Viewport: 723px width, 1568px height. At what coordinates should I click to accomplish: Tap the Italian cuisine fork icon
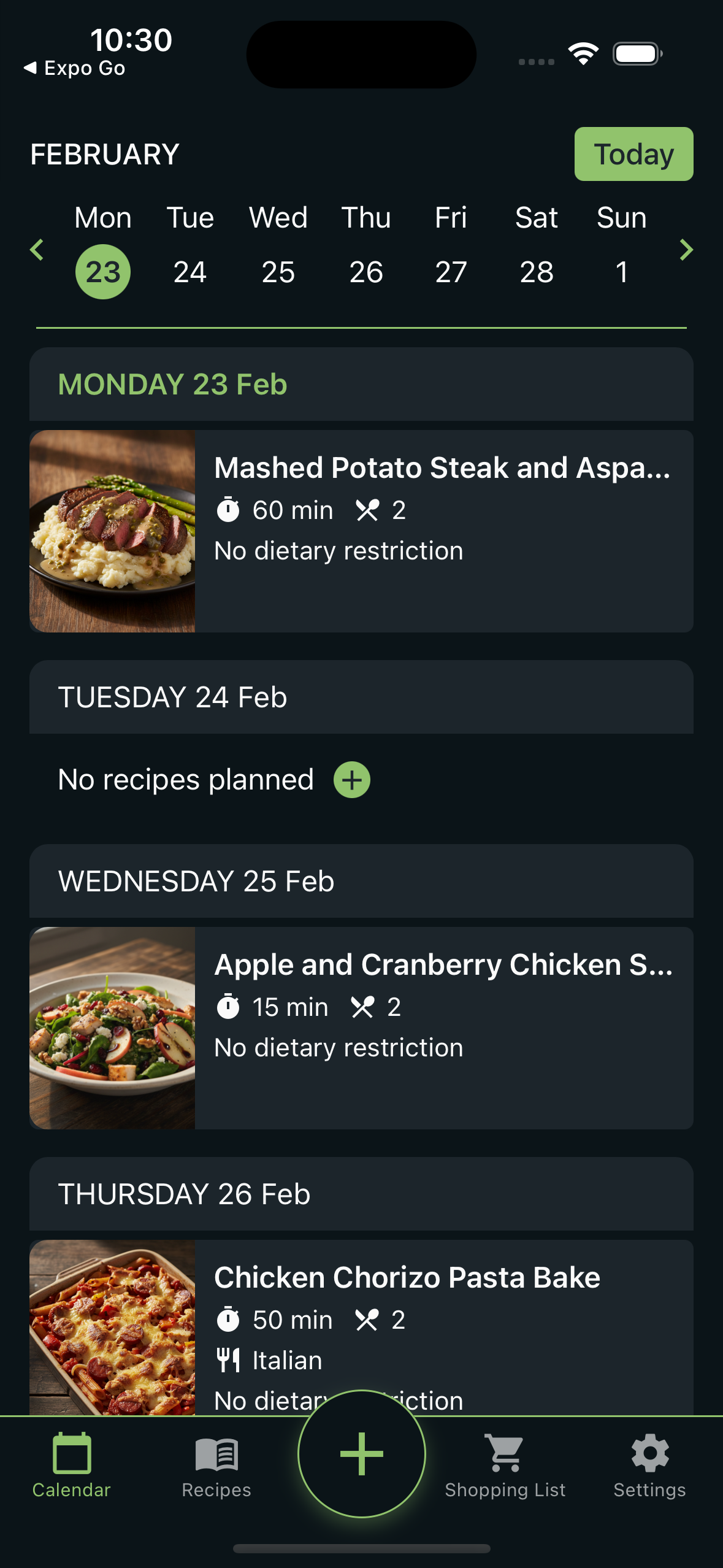coord(229,1359)
